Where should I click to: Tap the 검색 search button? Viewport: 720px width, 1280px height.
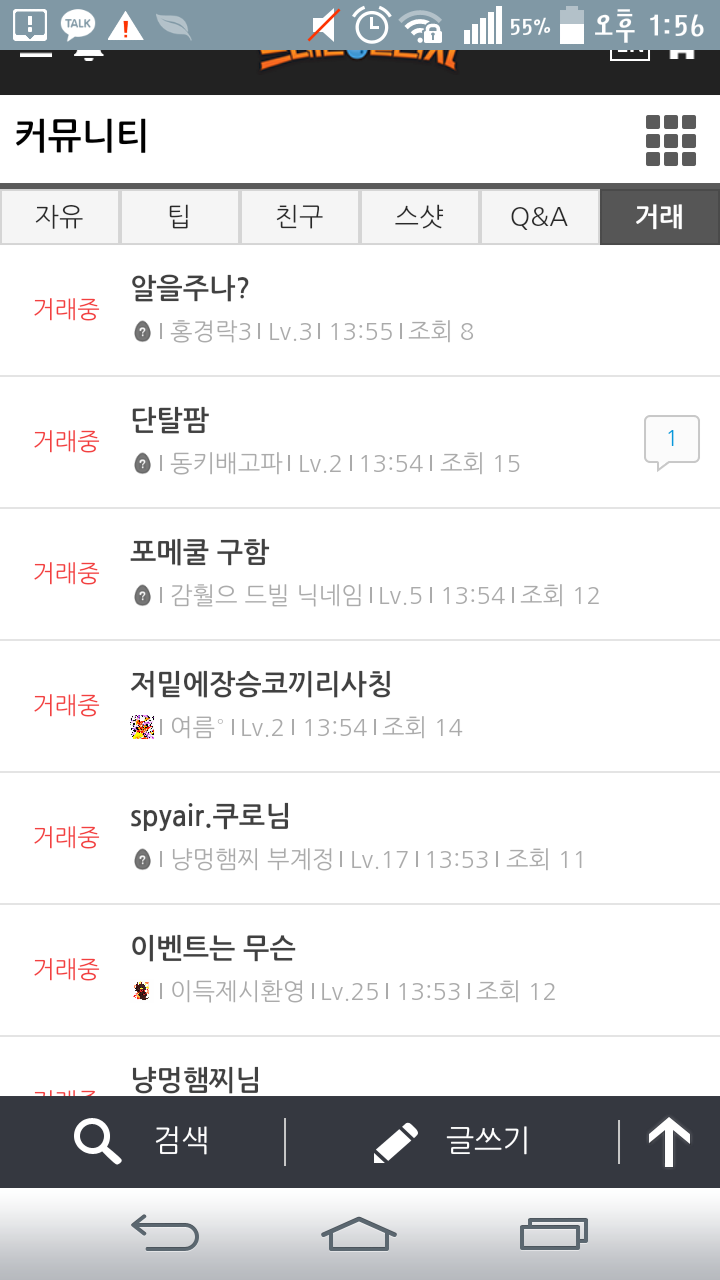(x=142, y=1141)
